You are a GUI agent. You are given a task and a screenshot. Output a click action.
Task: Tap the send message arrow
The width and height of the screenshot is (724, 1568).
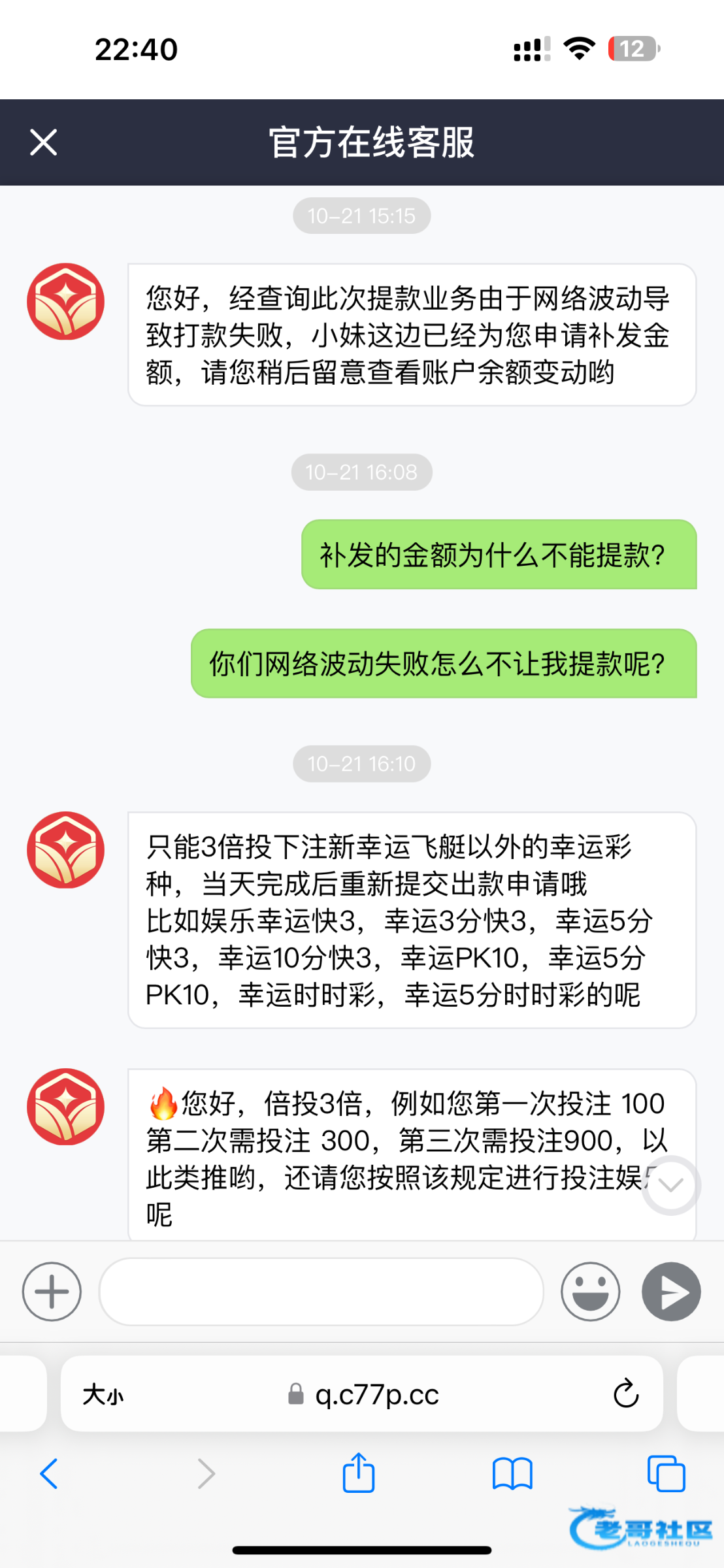[x=671, y=1292]
